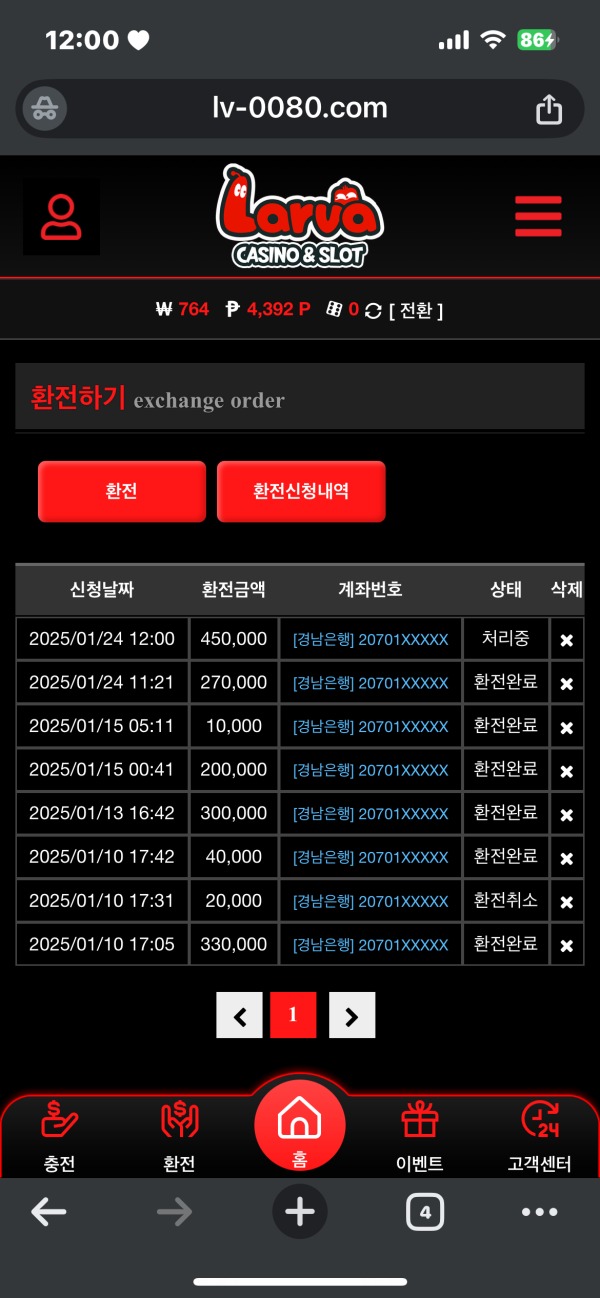The height and width of the screenshot is (1298, 600).
Task: Share this page from the address bar
Action: (x=549, y=109)
